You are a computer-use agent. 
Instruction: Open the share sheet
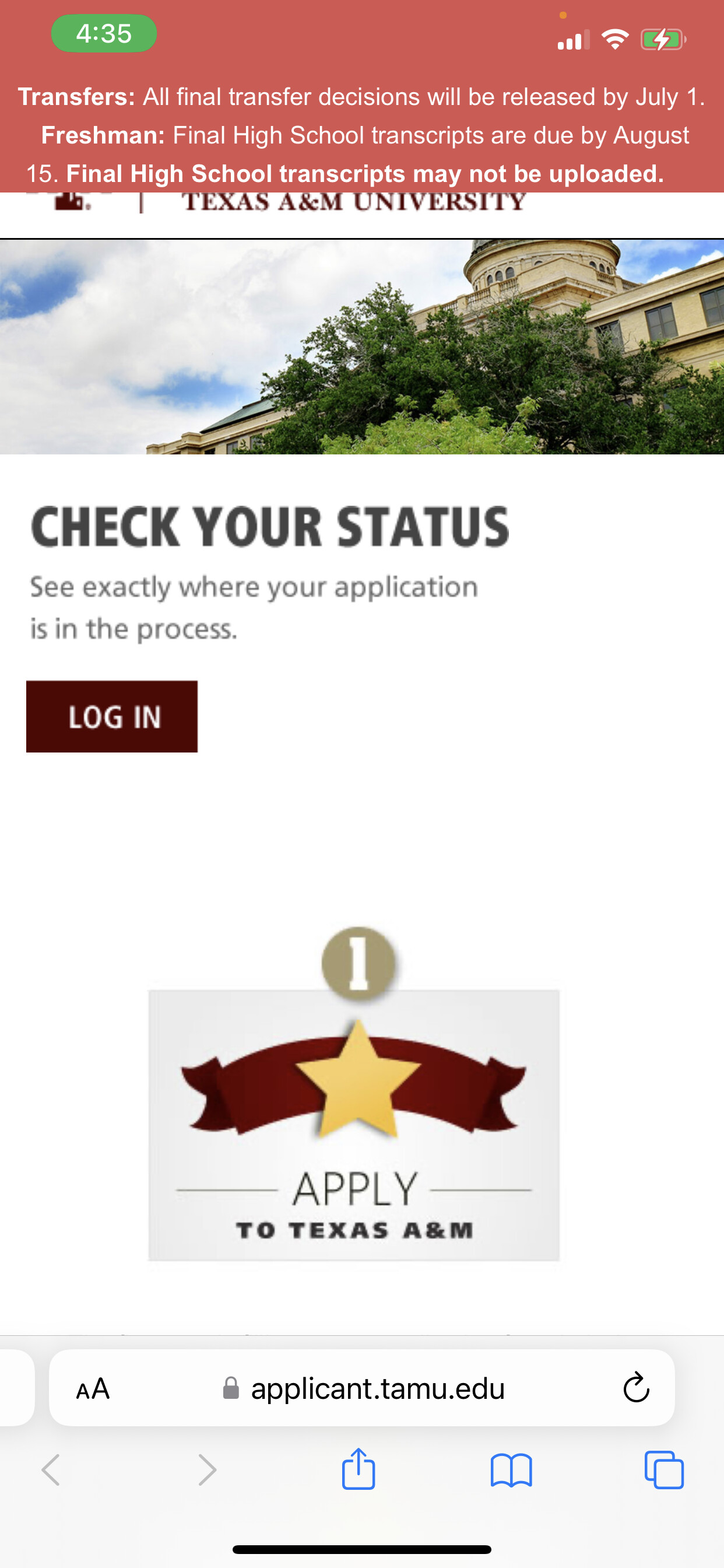359,1469
